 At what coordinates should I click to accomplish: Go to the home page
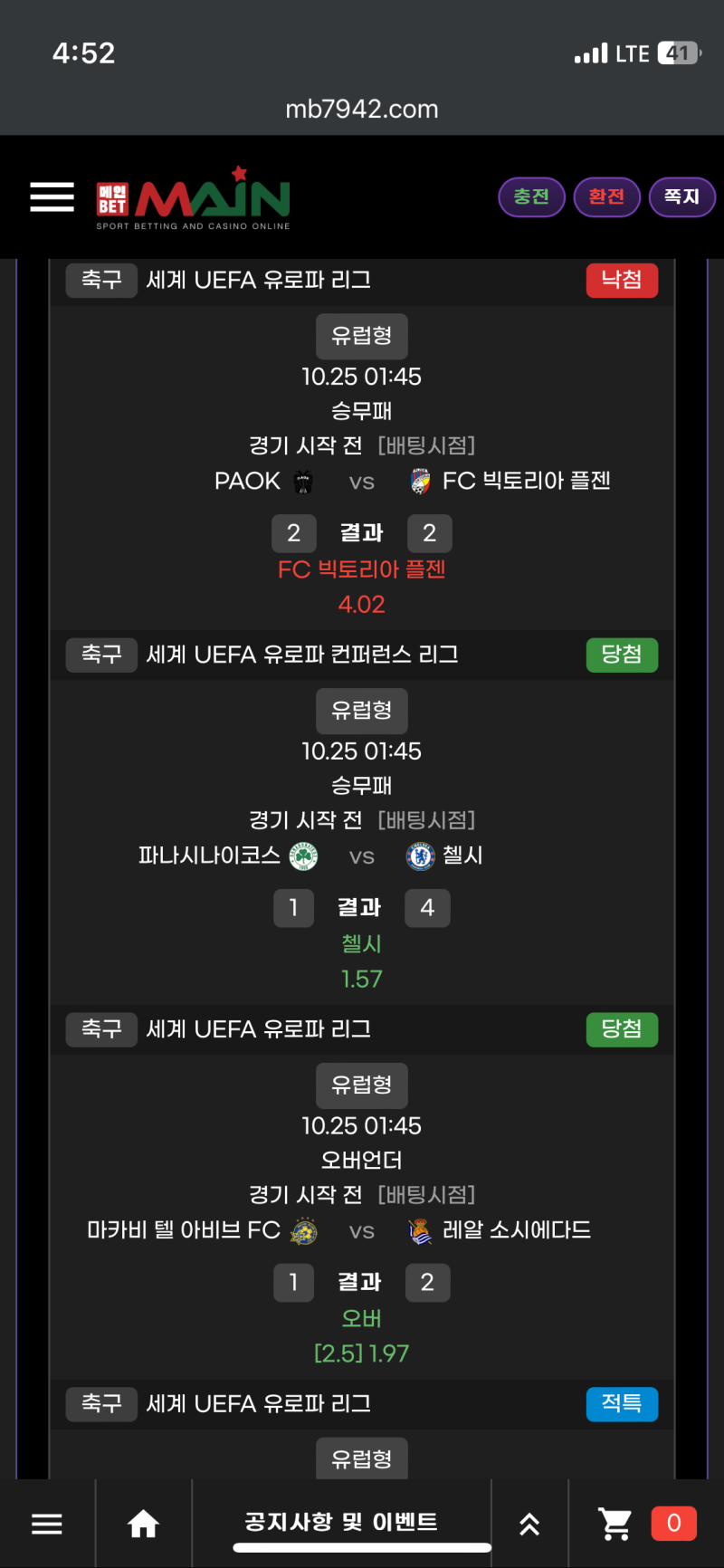[x=143, y=1524]
